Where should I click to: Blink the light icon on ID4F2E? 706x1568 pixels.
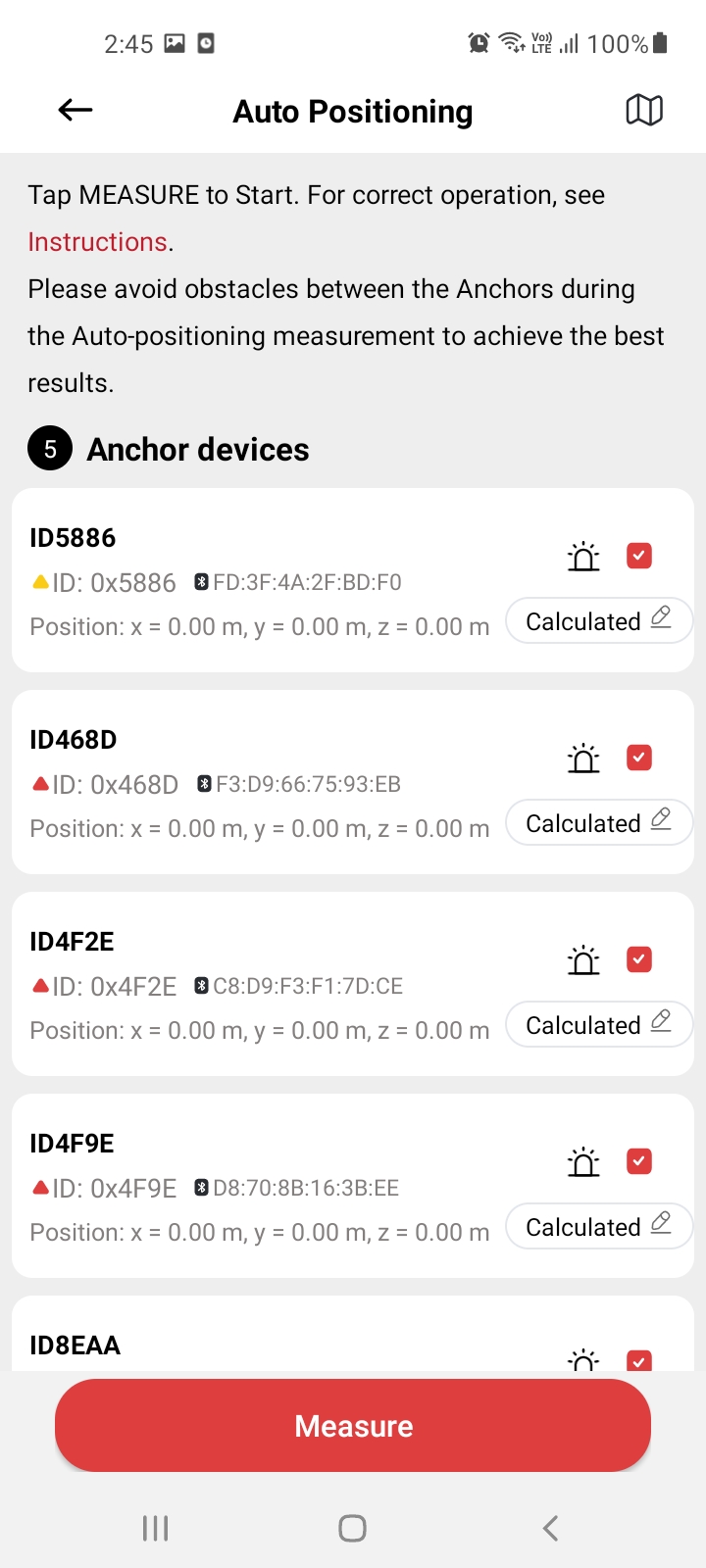(x=583, y=959)
